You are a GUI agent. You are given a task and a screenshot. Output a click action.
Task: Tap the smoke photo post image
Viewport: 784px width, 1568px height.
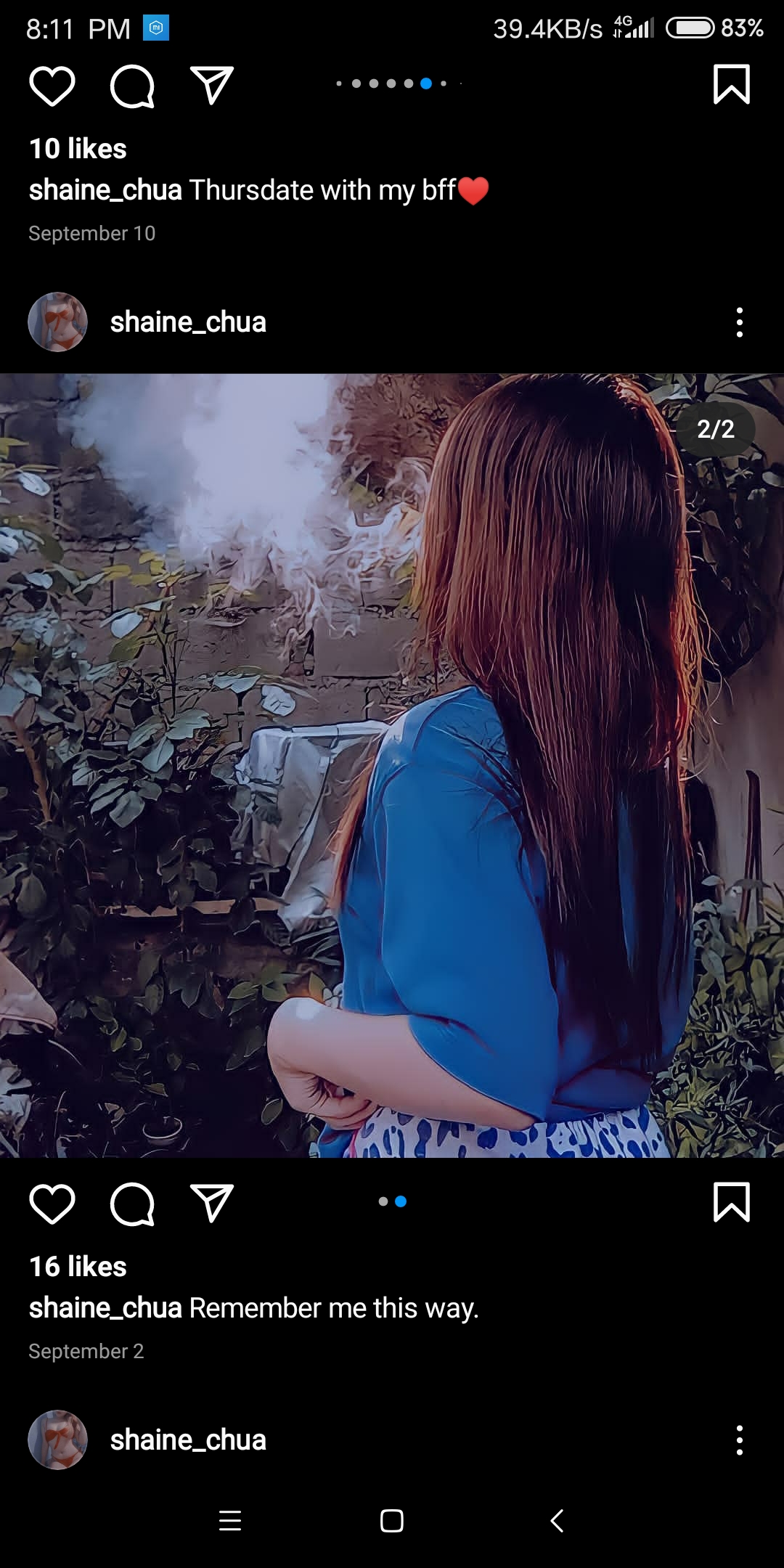point(392,765)
